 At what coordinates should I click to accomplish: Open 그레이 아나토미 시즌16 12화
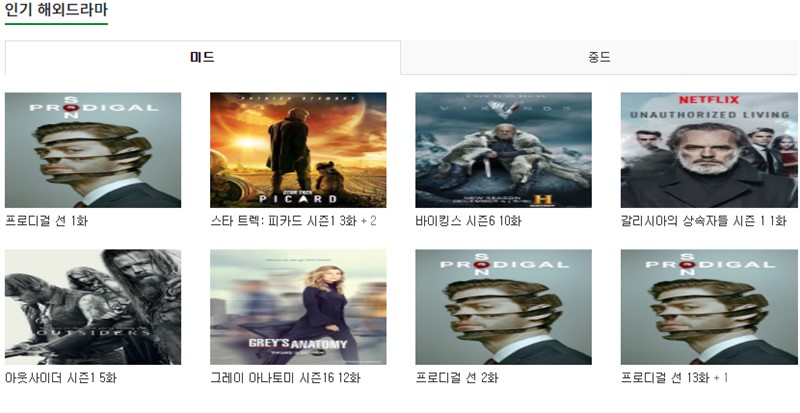click(298, 307)
